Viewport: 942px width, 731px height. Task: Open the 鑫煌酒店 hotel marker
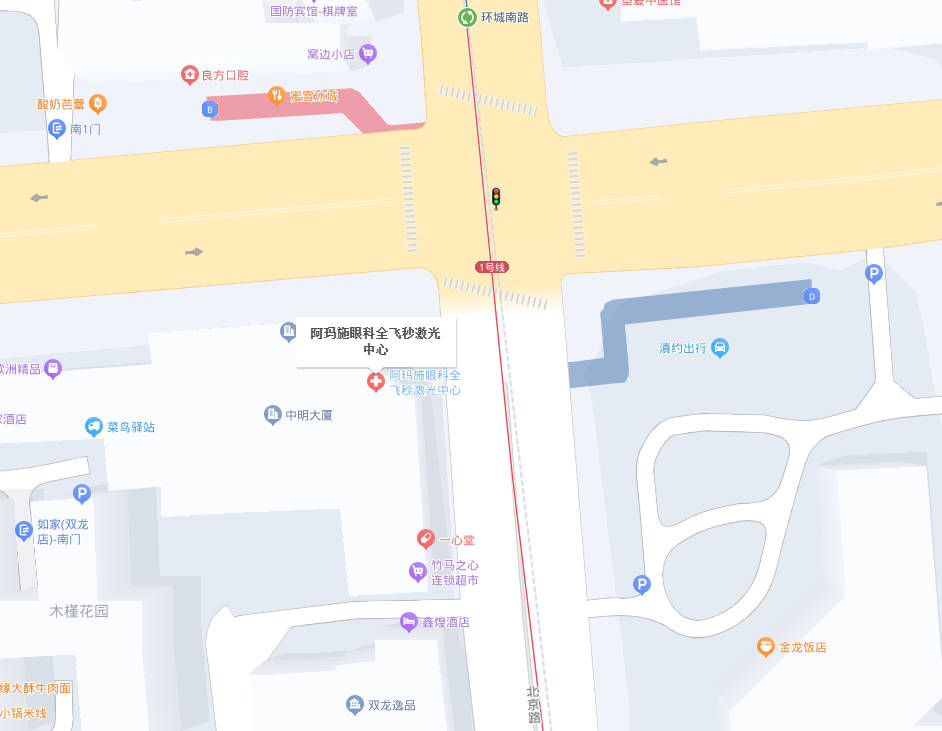pyautogui.click(x=408, y=622)
